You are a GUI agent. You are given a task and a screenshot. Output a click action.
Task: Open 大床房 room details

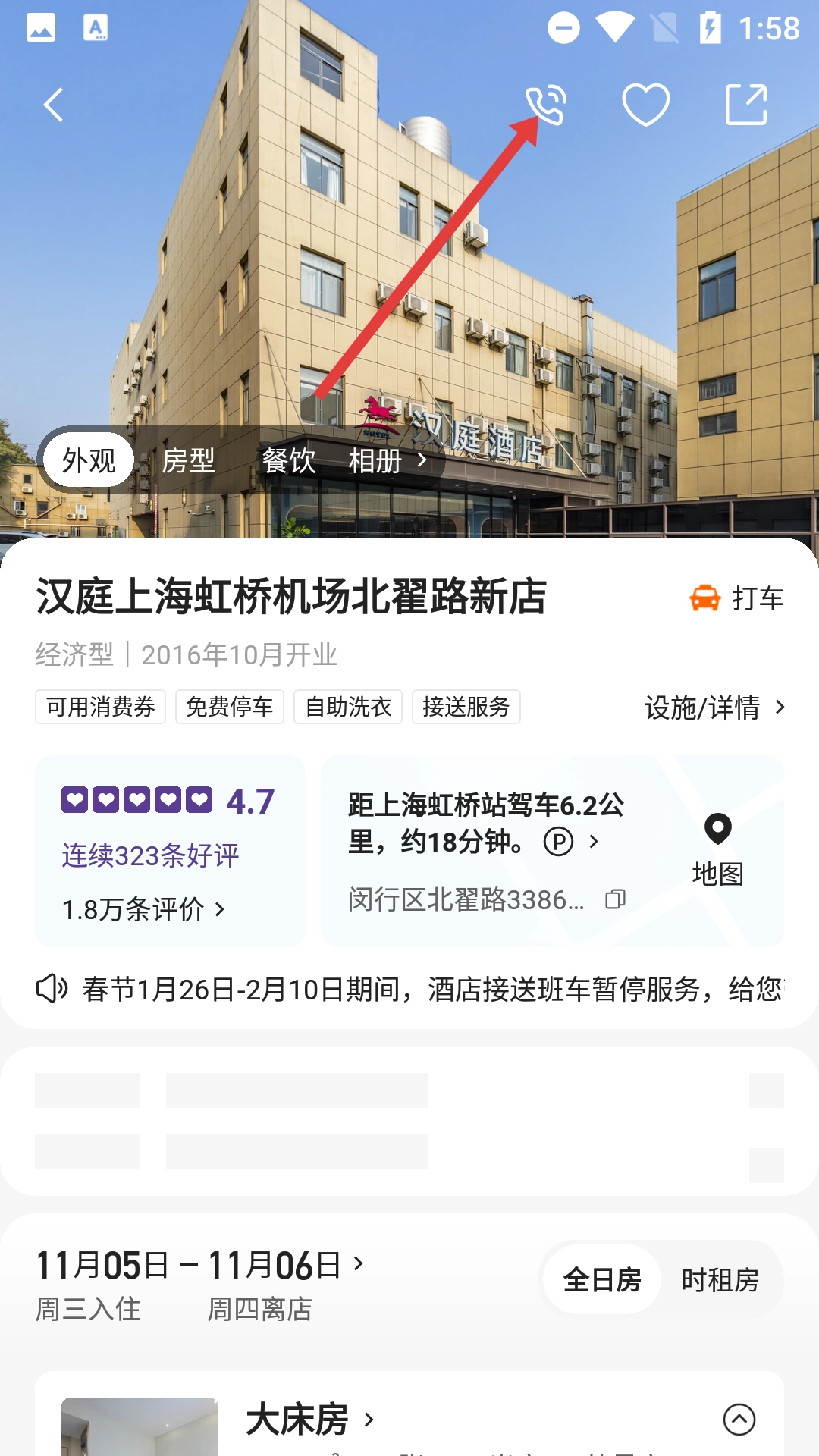(x=309, y=1420)
